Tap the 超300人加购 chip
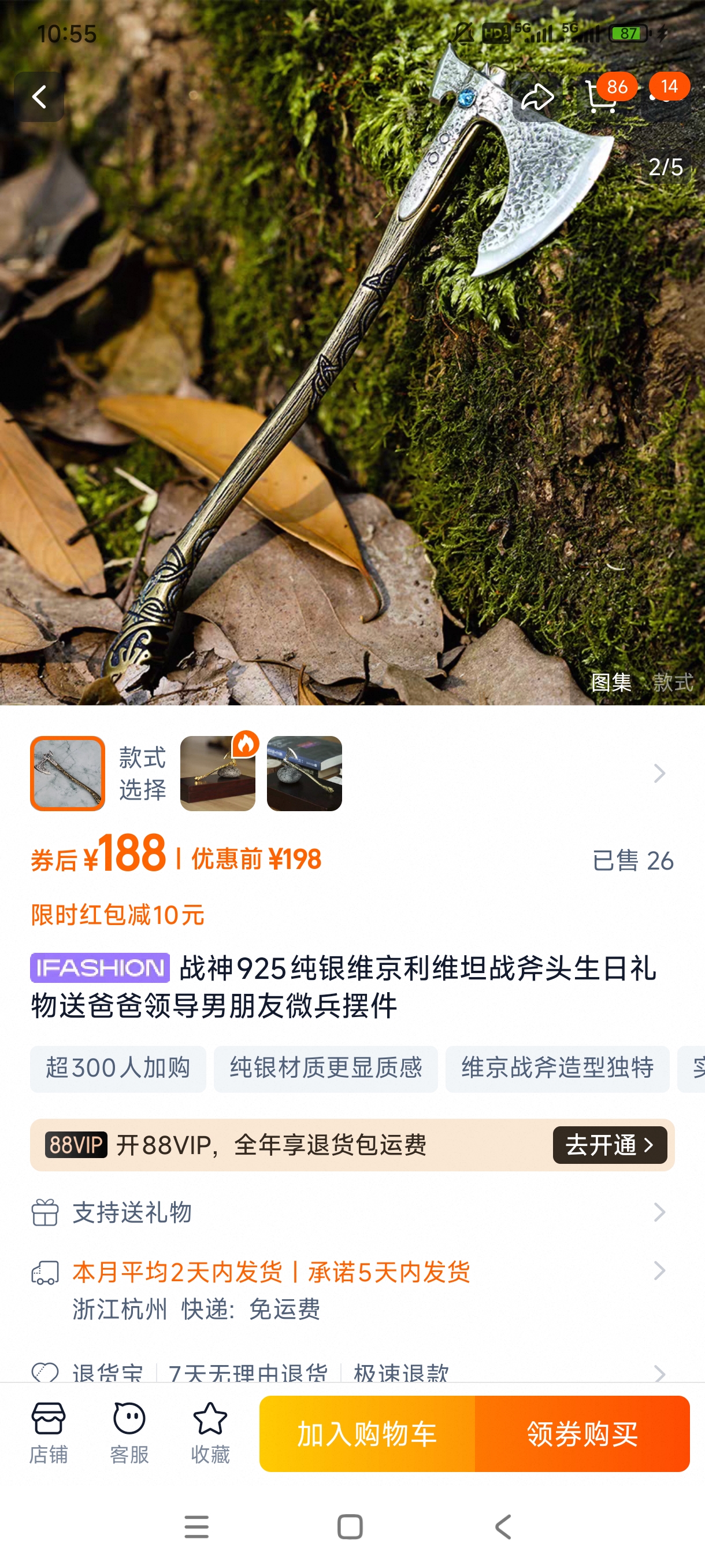The width and height of the screenshot is (705, 1568). (x=118, y=1068)
